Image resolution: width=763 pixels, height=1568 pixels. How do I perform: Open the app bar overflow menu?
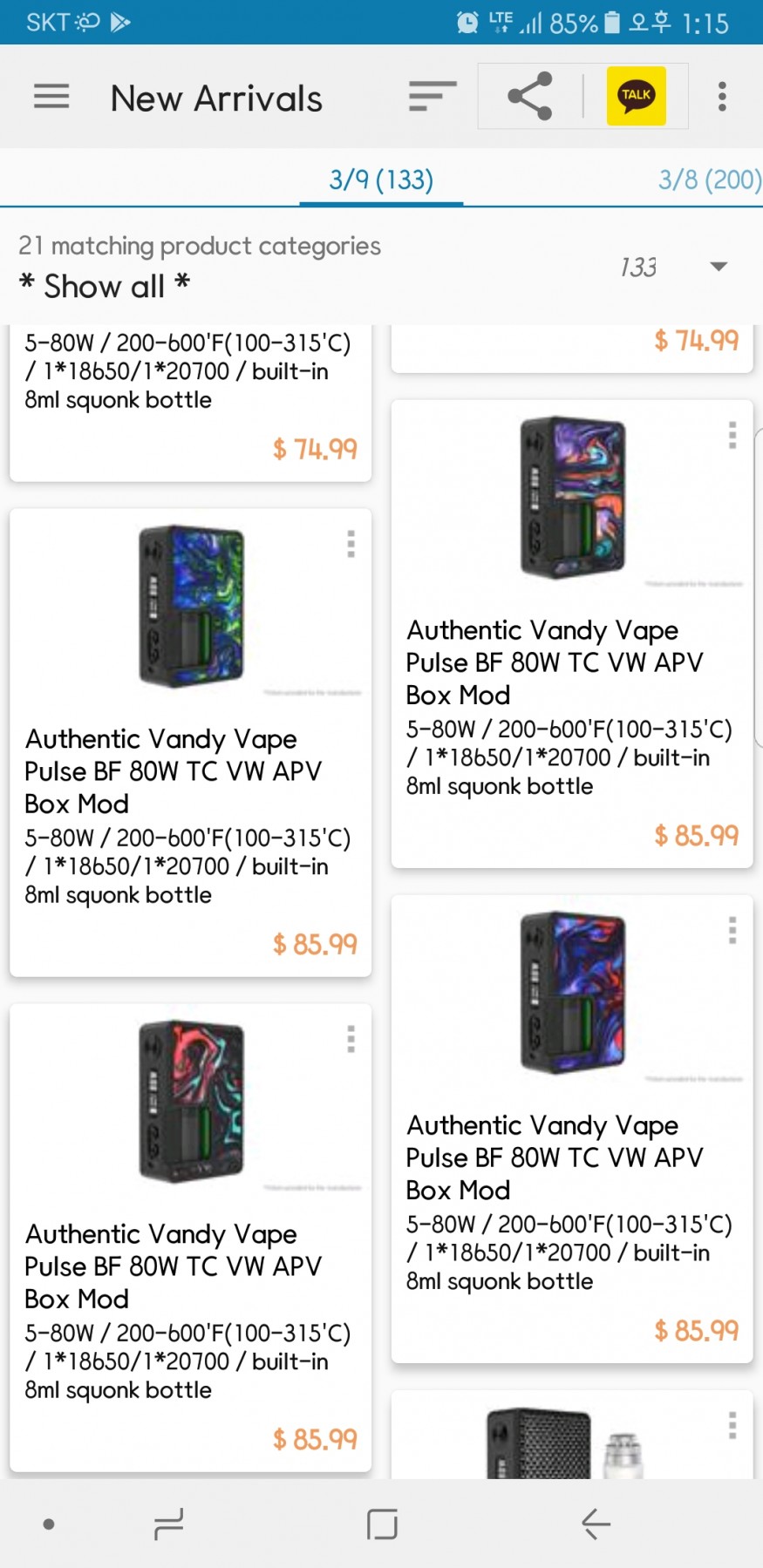click(x=722, y=96)
